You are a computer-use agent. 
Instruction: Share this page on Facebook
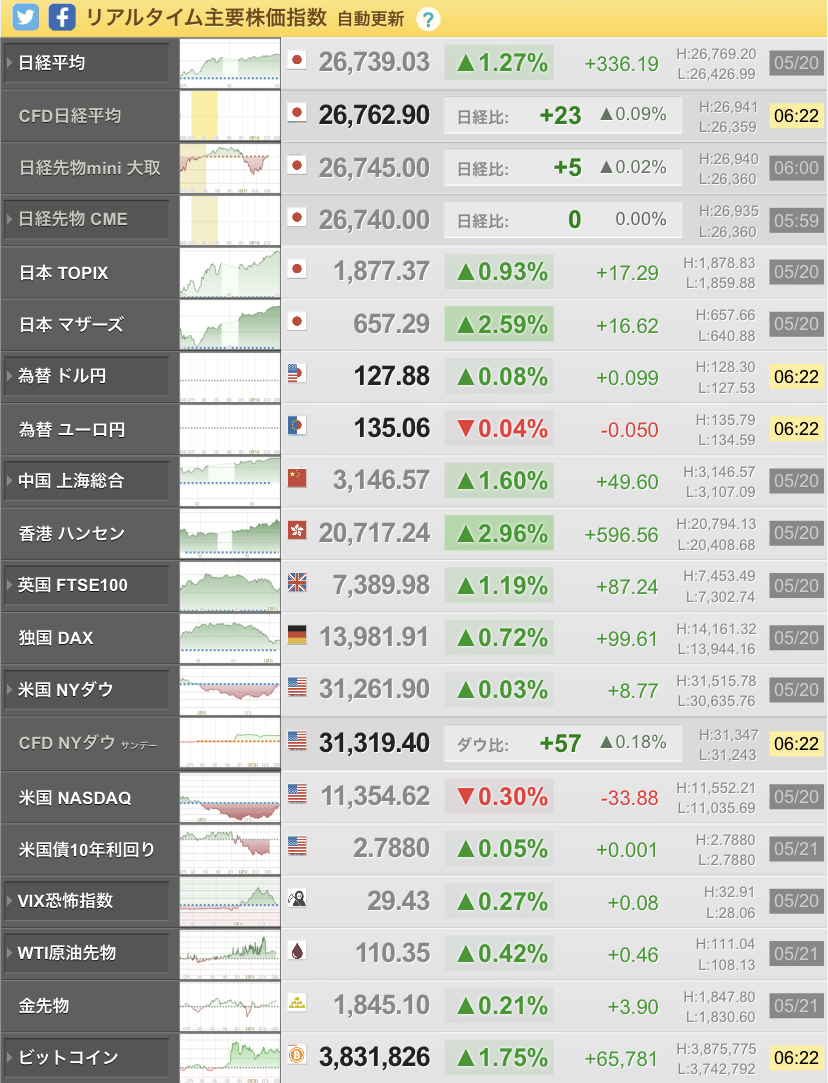tap(61, 17)
